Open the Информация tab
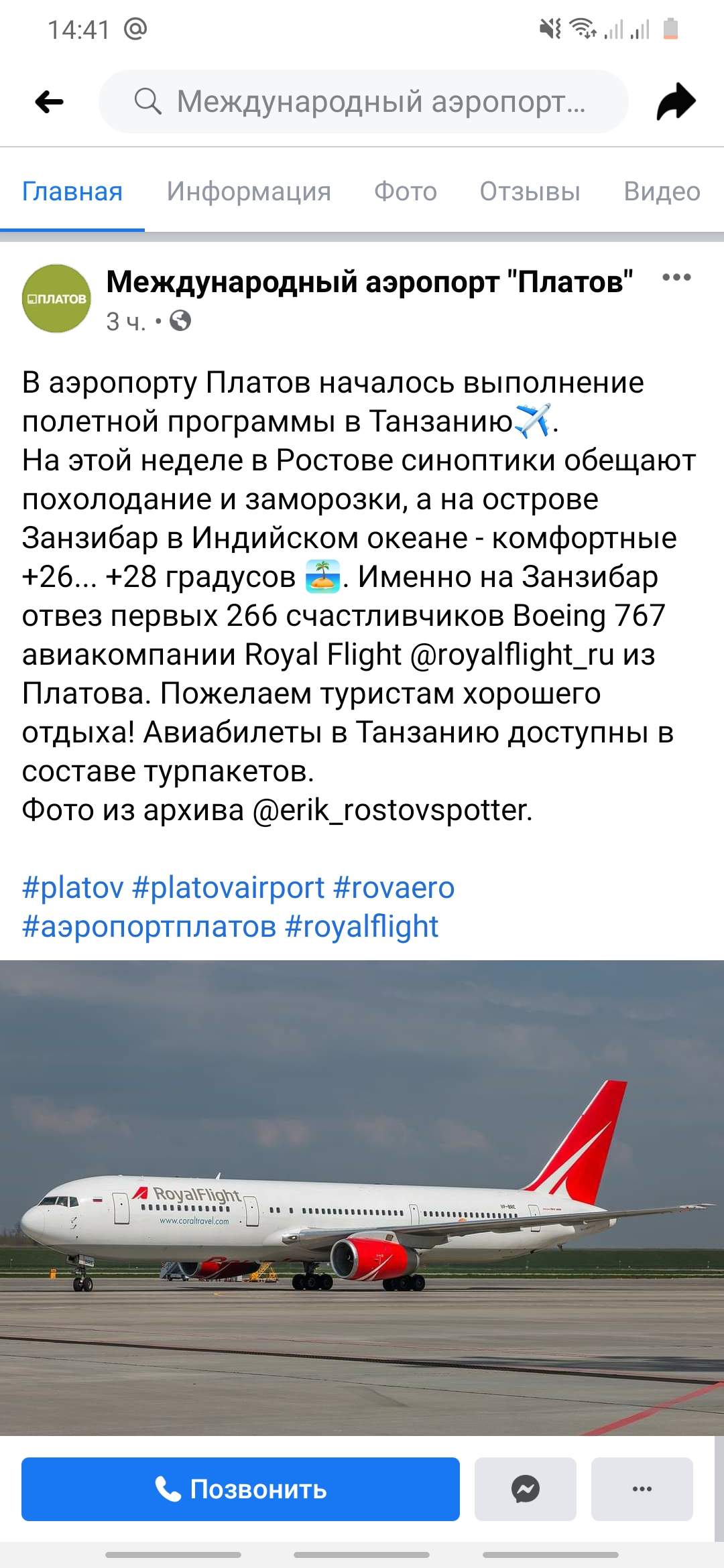The image size is (724, 1568). pos(249,192)
